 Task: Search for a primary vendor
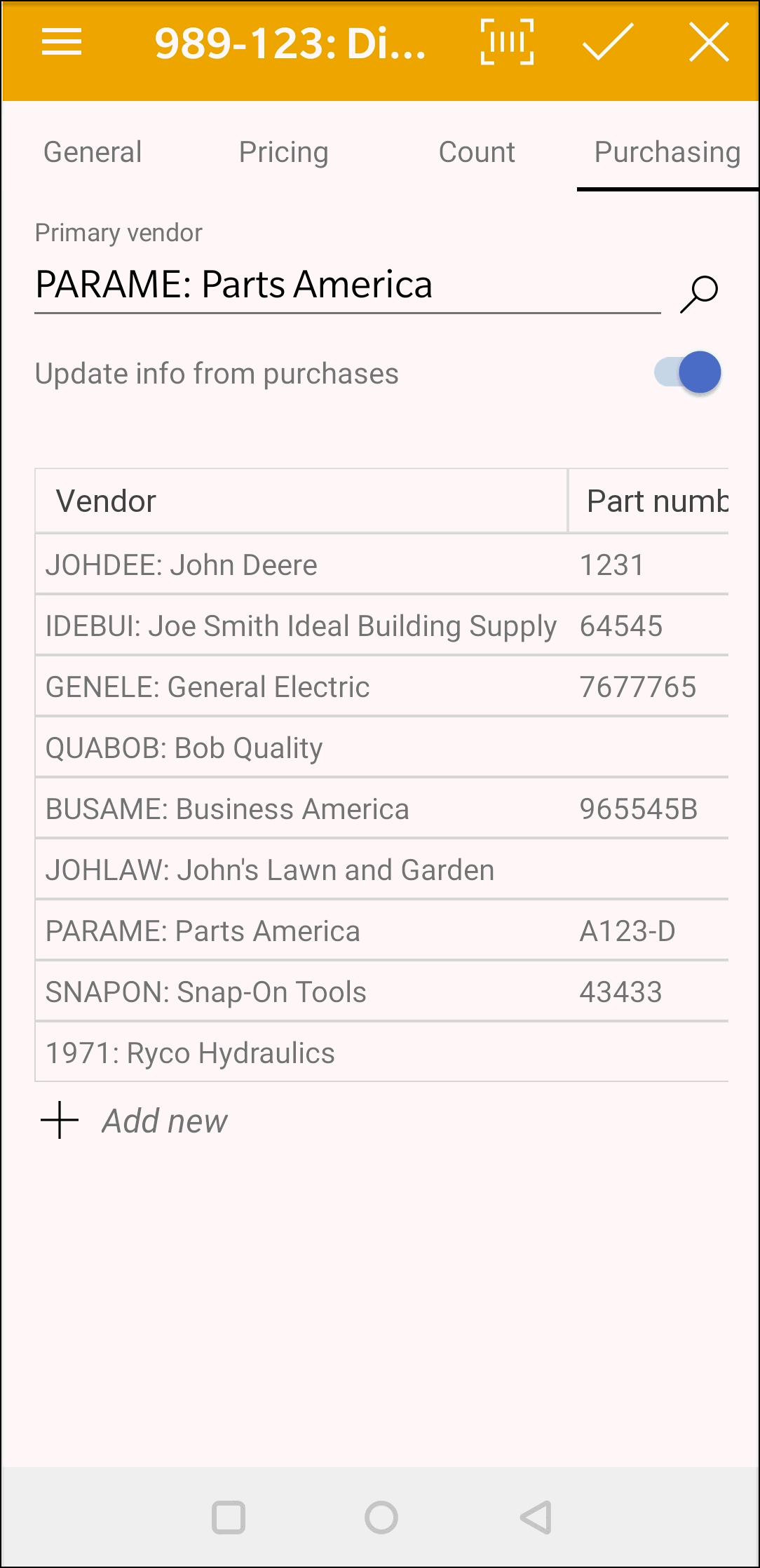pos(699,293)
